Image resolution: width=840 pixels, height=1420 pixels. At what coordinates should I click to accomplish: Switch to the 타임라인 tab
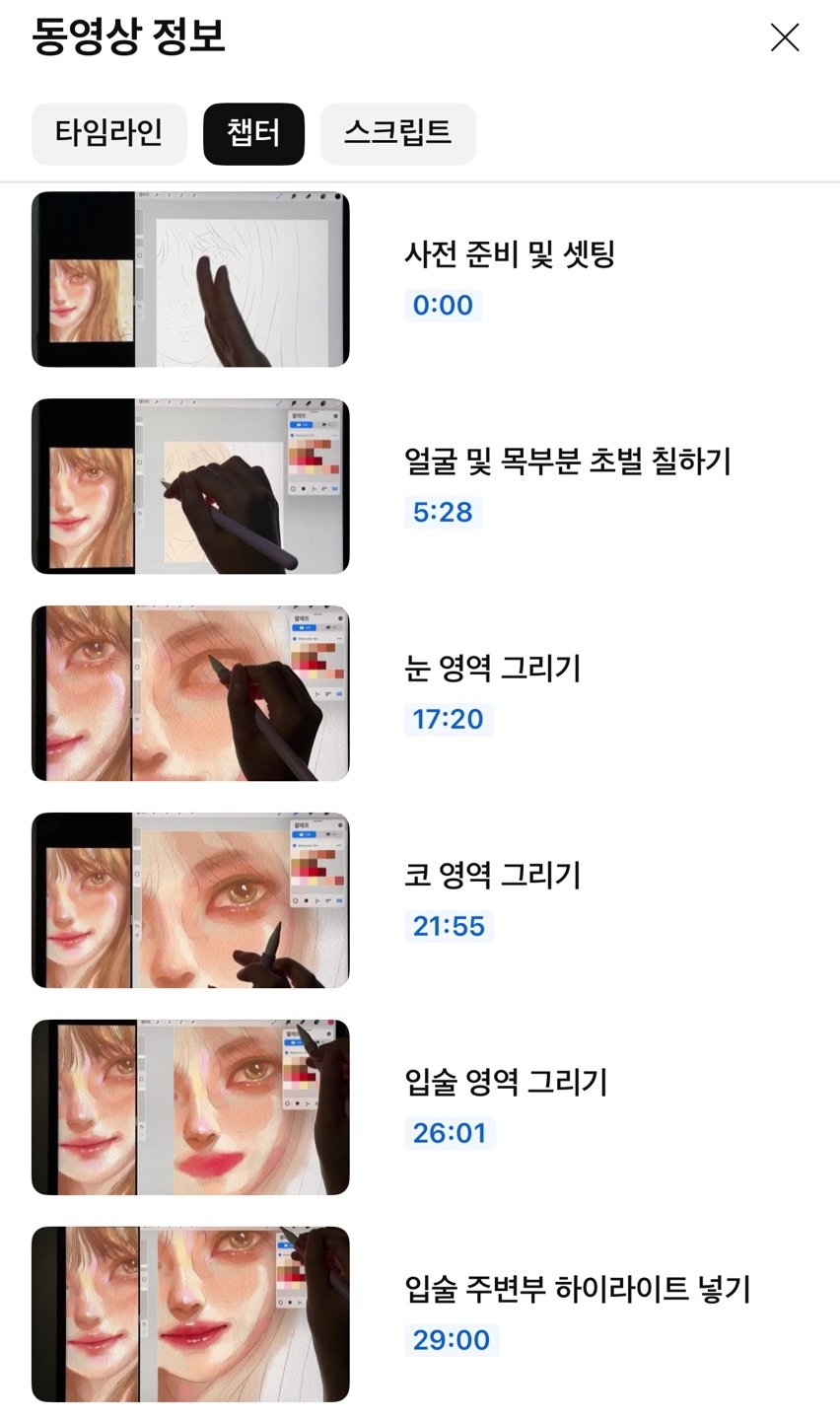click(108, 133)
